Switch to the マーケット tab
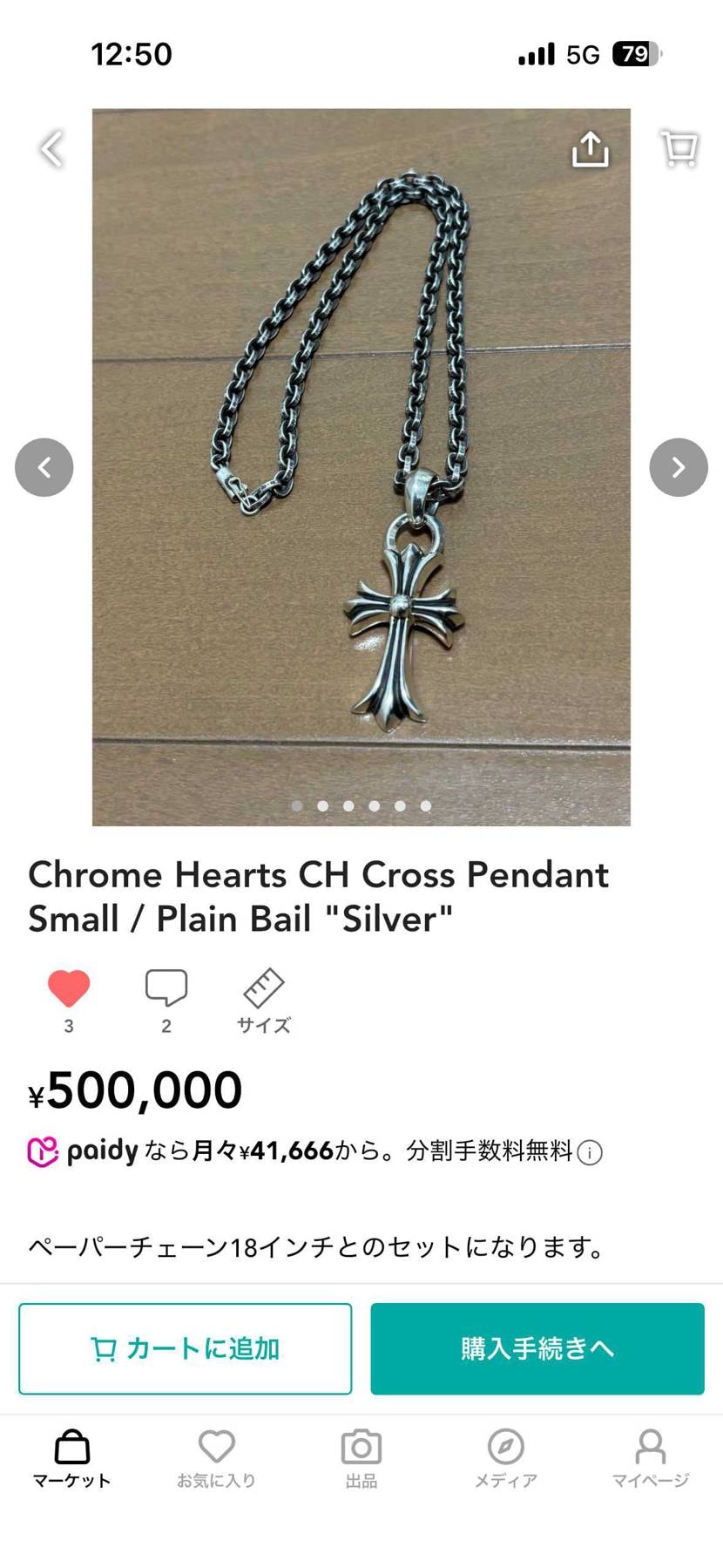The image size is (723, 1568). [72, 1457]
